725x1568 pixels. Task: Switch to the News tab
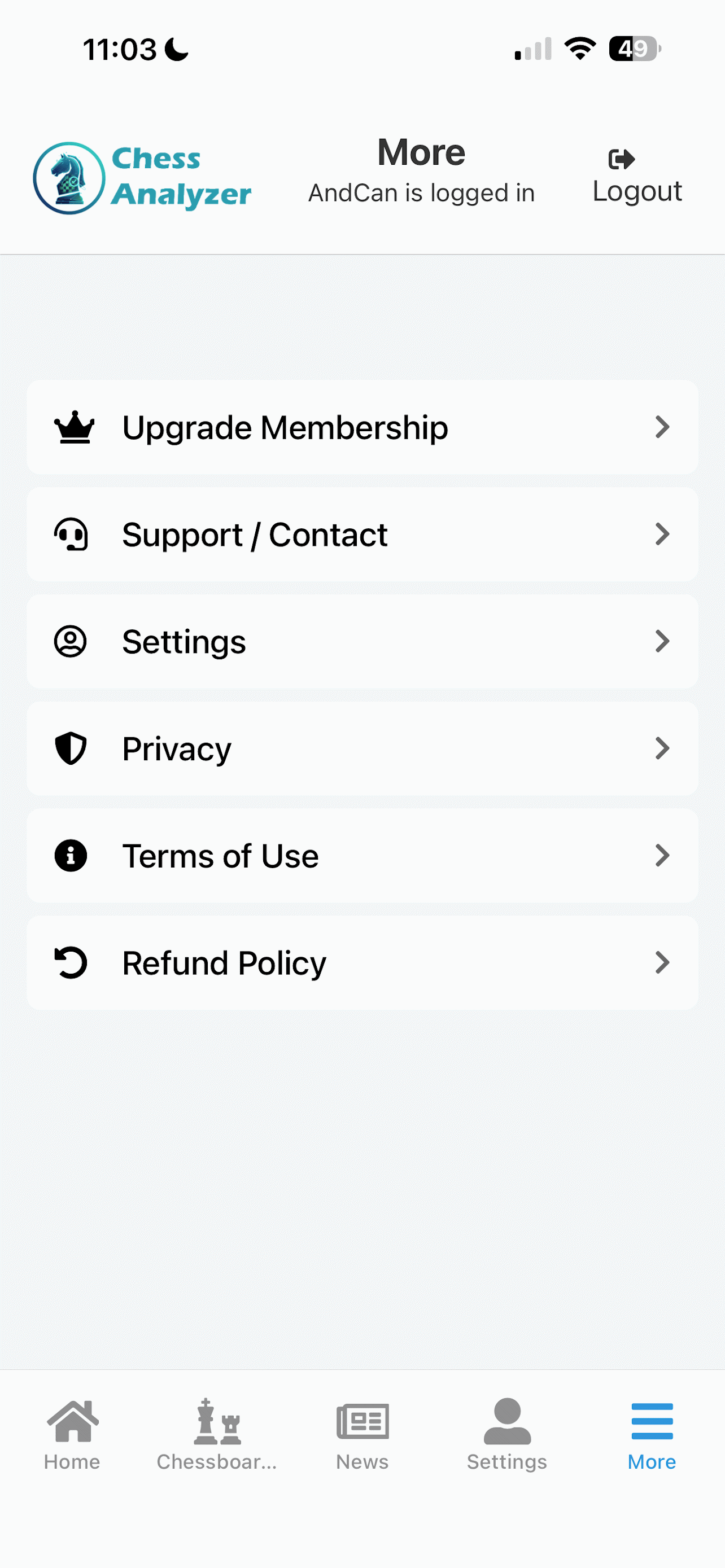point(362,1434)
